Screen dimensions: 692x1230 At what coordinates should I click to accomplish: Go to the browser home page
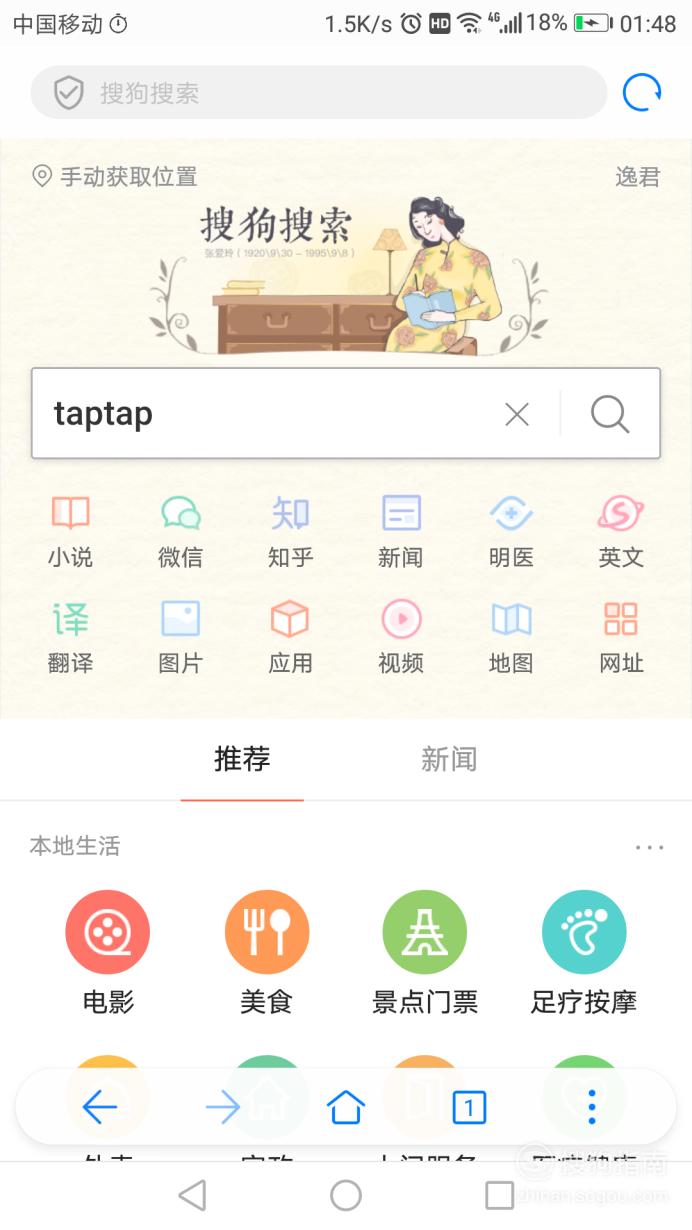(x=346, y=1107)
